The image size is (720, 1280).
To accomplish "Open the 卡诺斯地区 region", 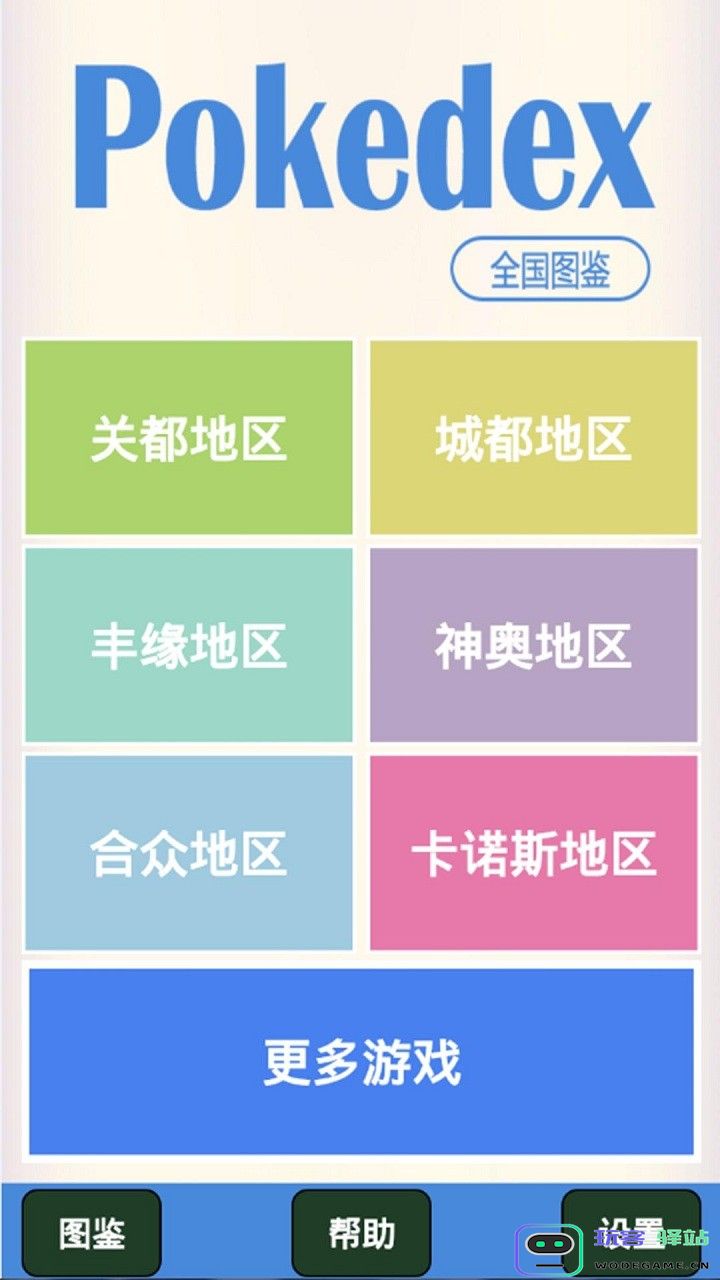I will pos(534,852).
